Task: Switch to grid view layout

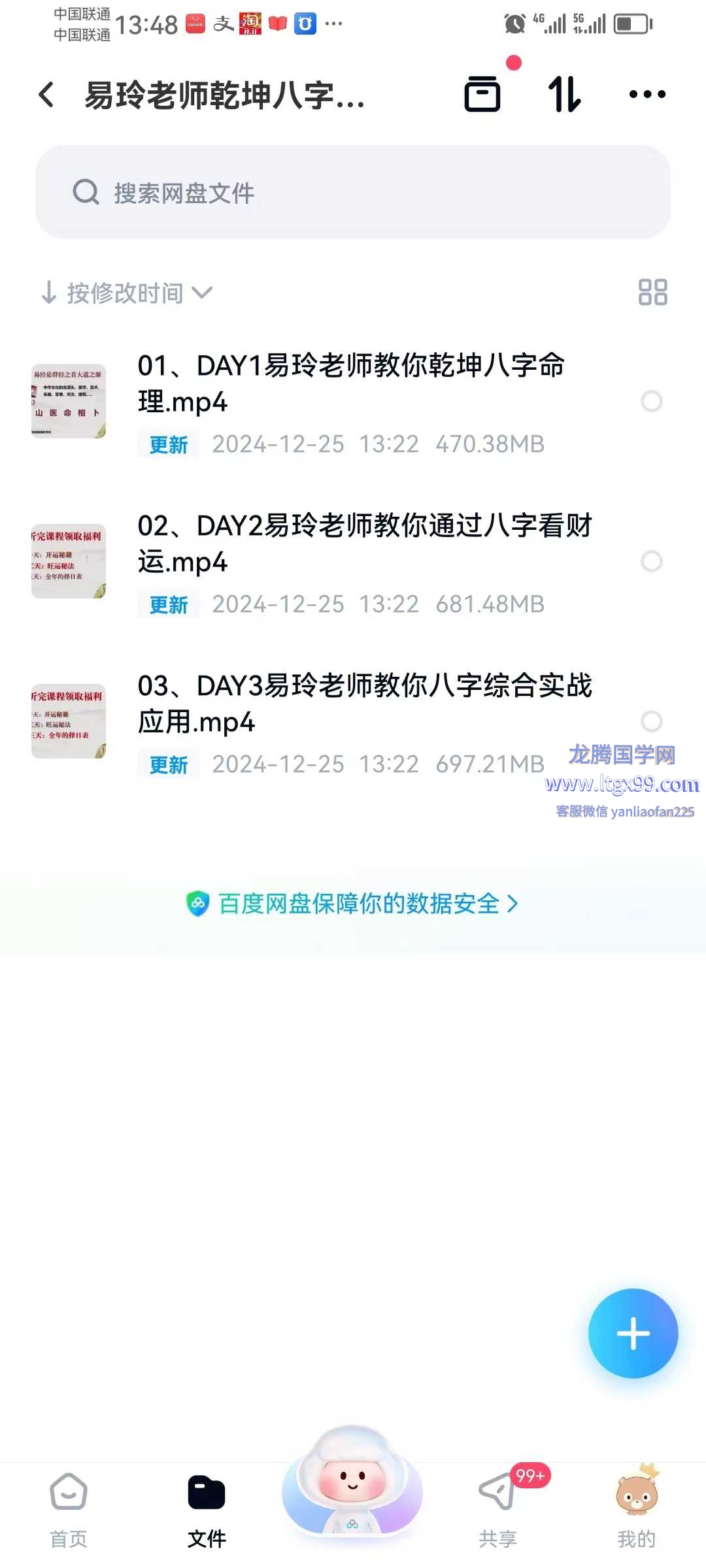Action: pos(652,292)
